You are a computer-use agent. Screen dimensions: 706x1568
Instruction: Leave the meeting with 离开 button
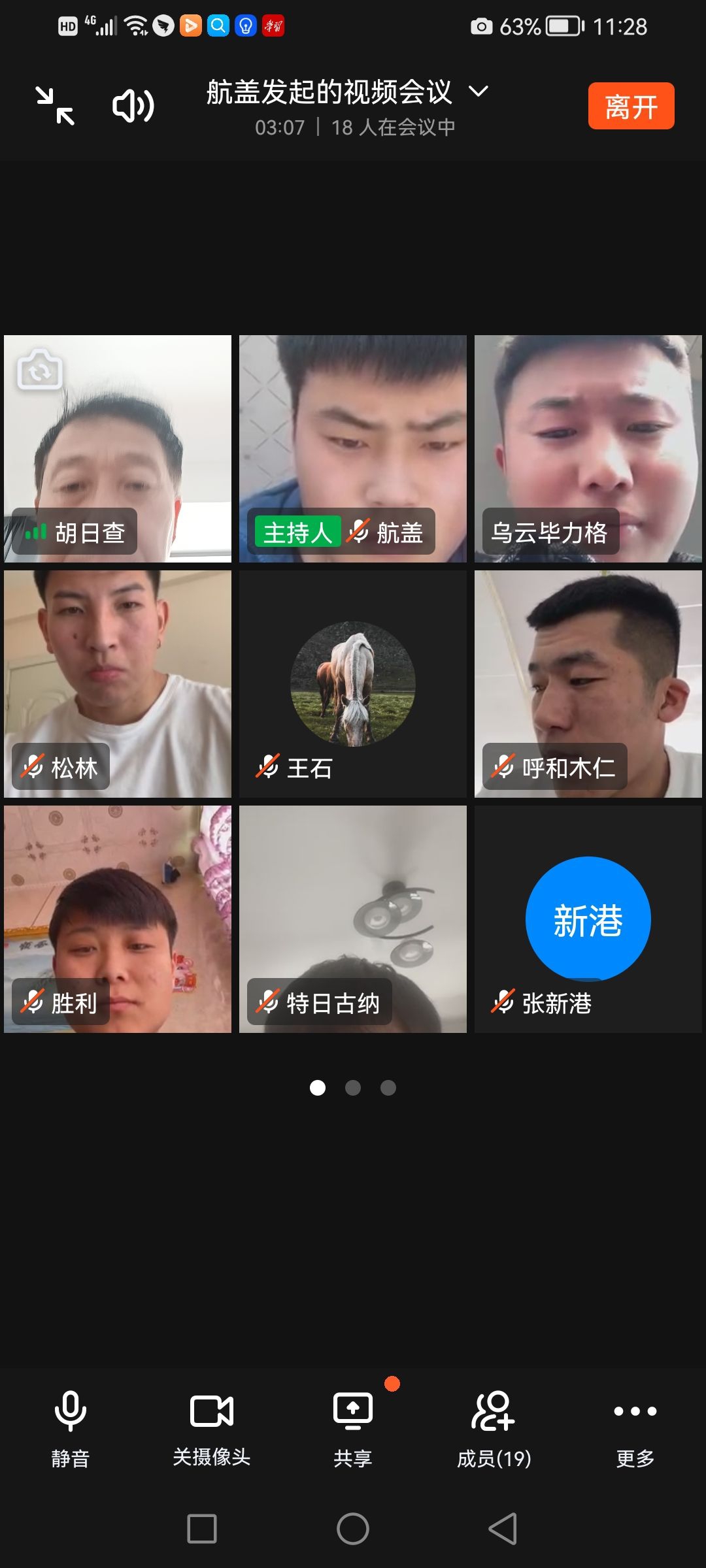pyautogui.click(x=631, y=106)
